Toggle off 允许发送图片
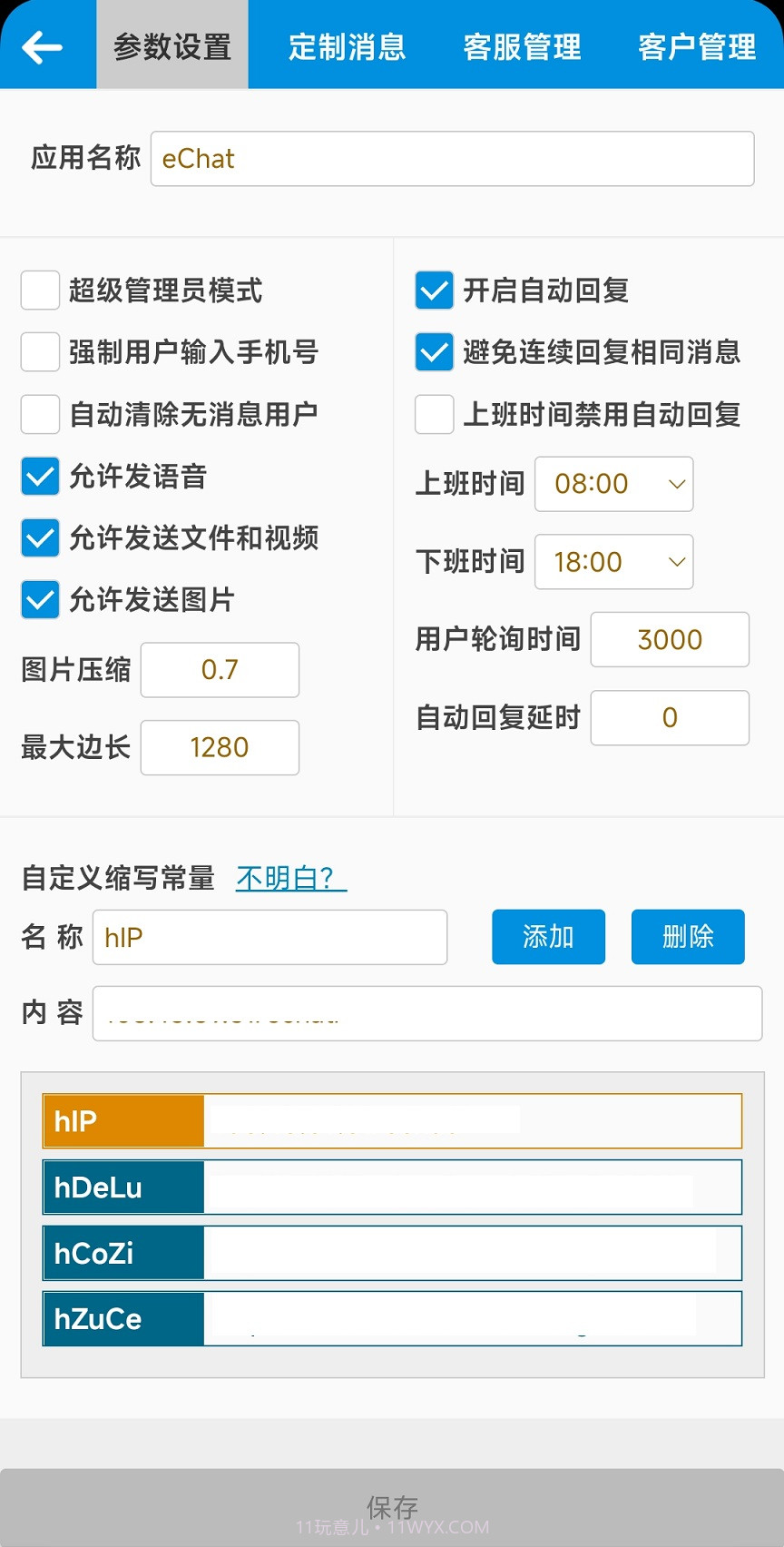The height and width of the screenshot is (1547, 784). tap(40, 599)
